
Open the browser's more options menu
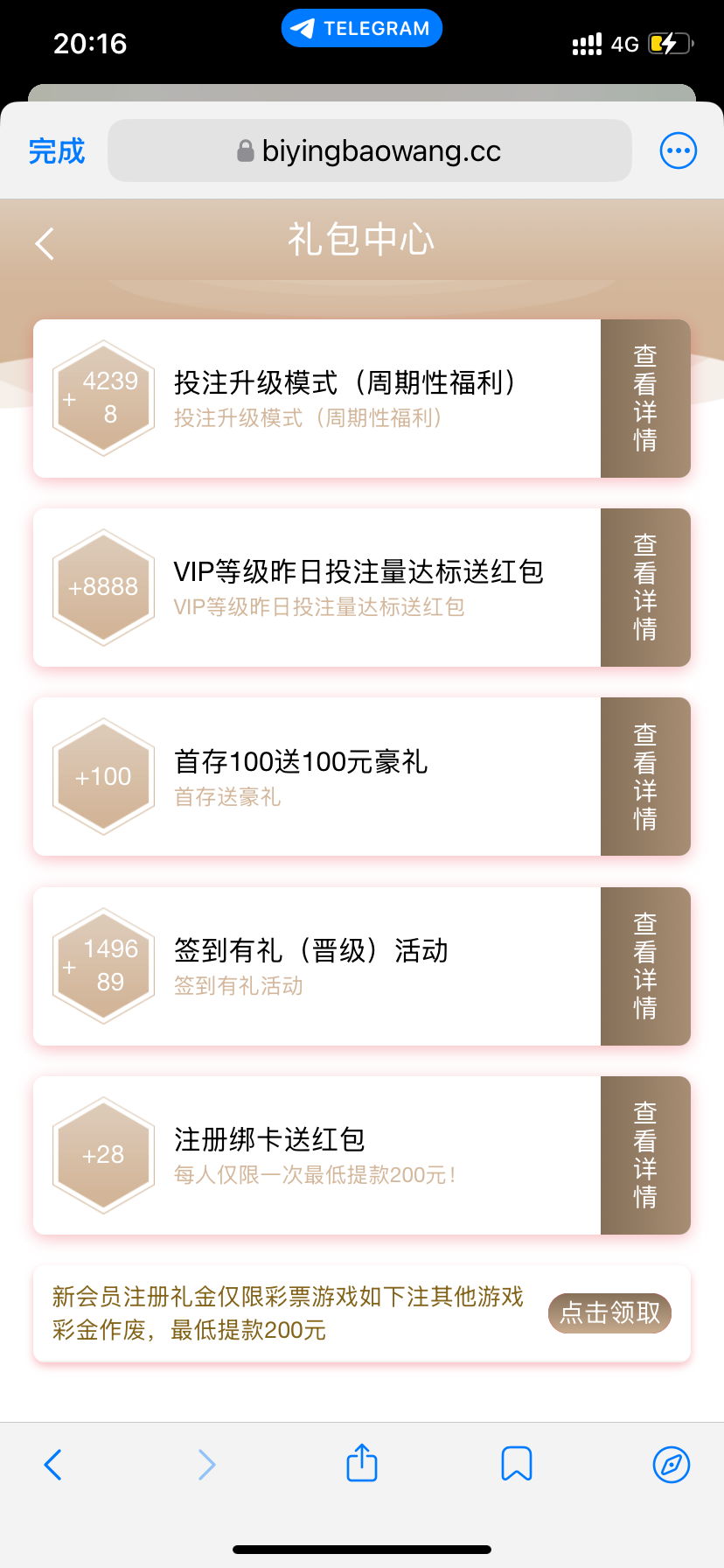click(x=678, y=151)
